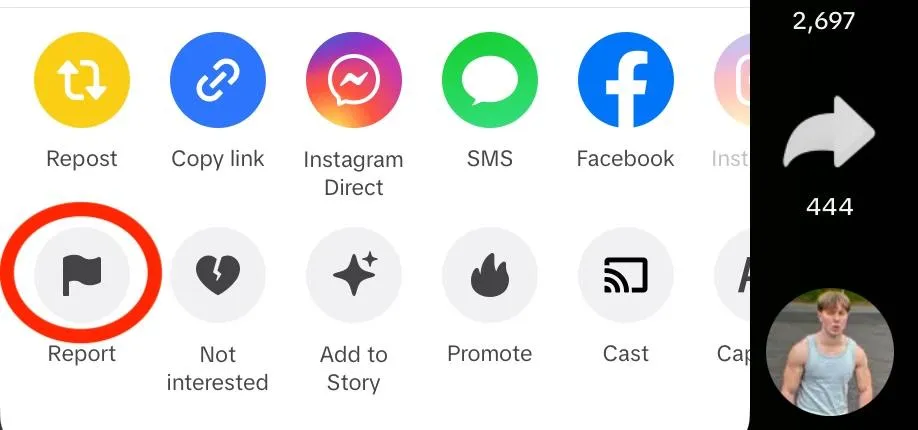Viewport: 918px width, 430px height.
Task: Share to Facebook
Action: click(x=626, y=81)
